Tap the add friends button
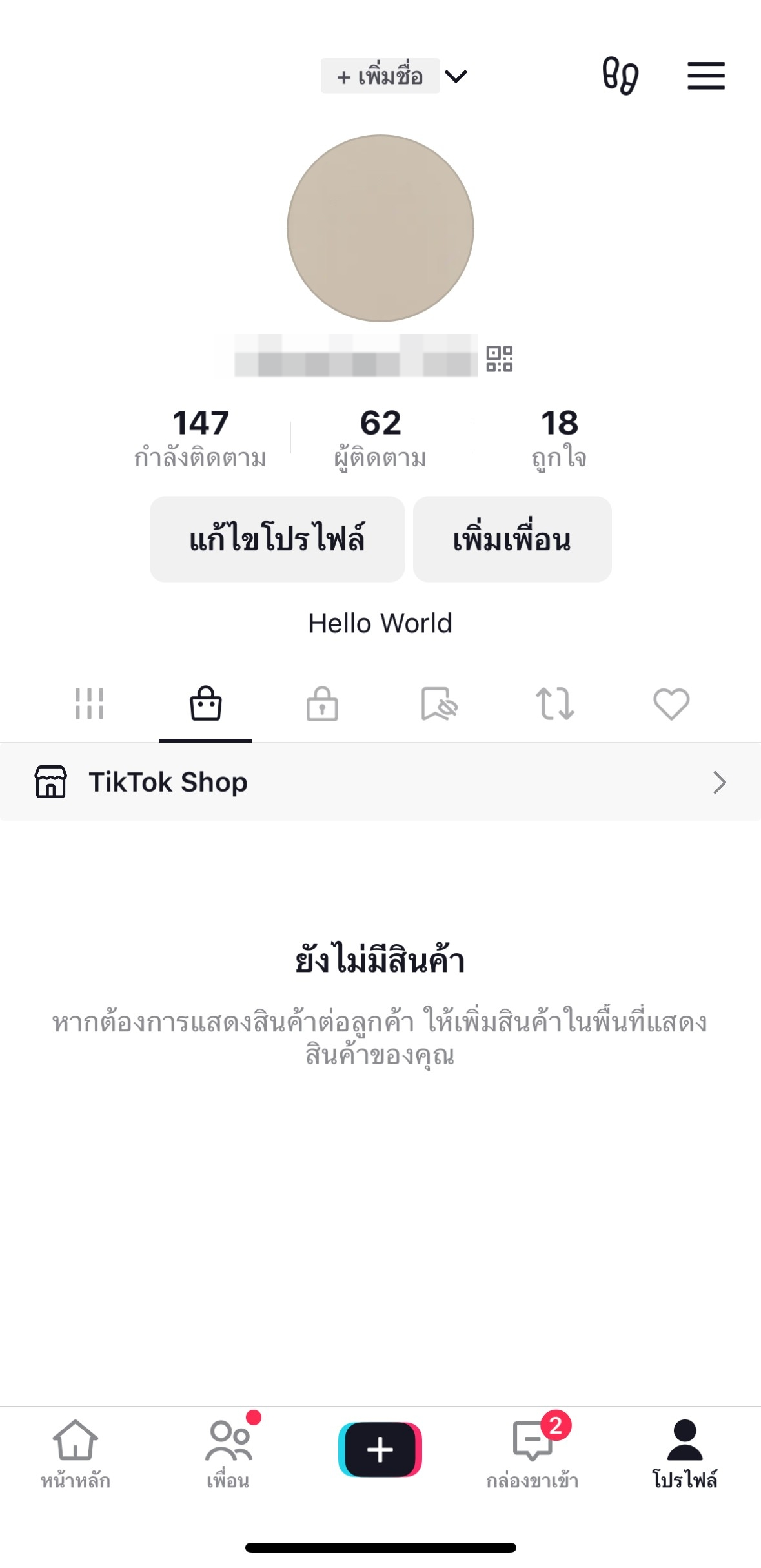Screen dimensions: 761x1568 pos(512,539)
